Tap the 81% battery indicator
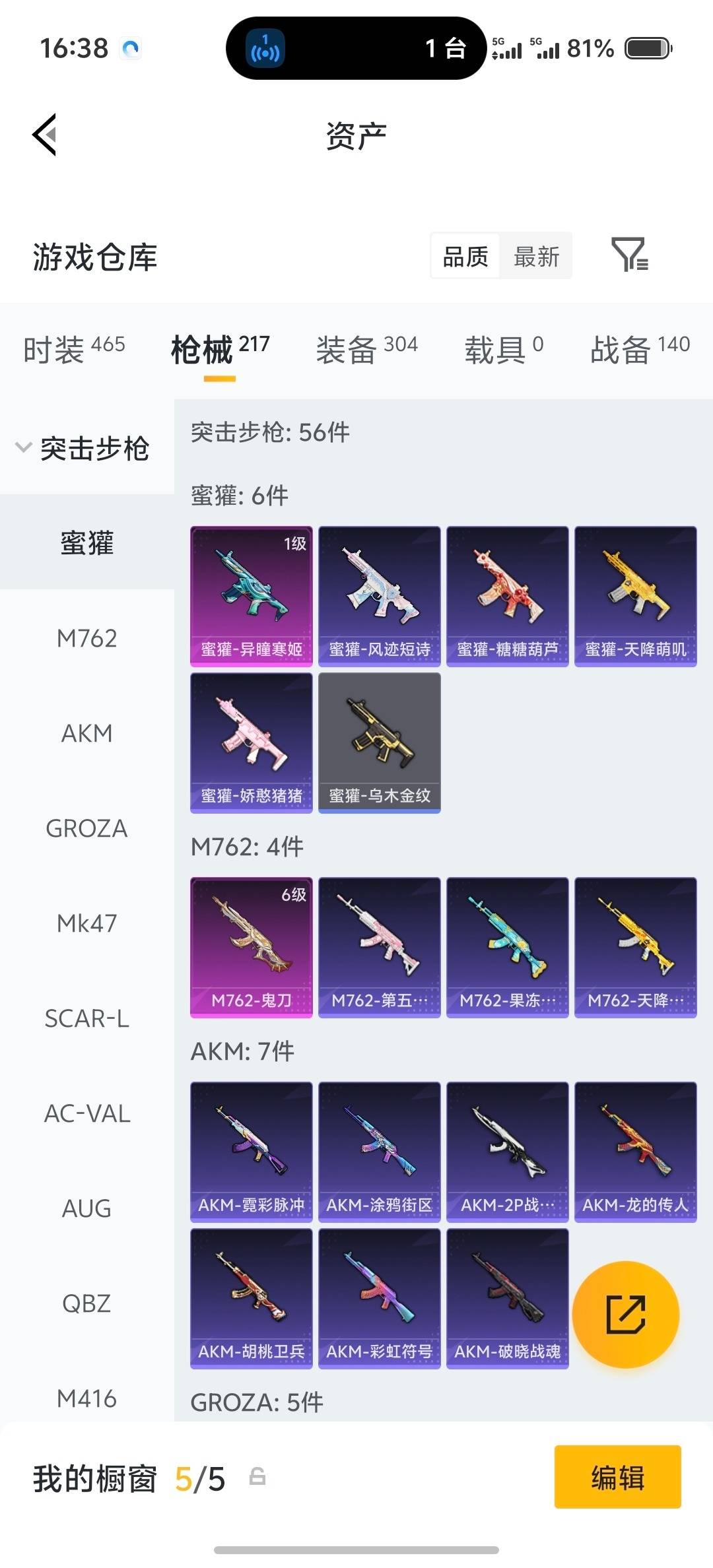 point(588,48)
